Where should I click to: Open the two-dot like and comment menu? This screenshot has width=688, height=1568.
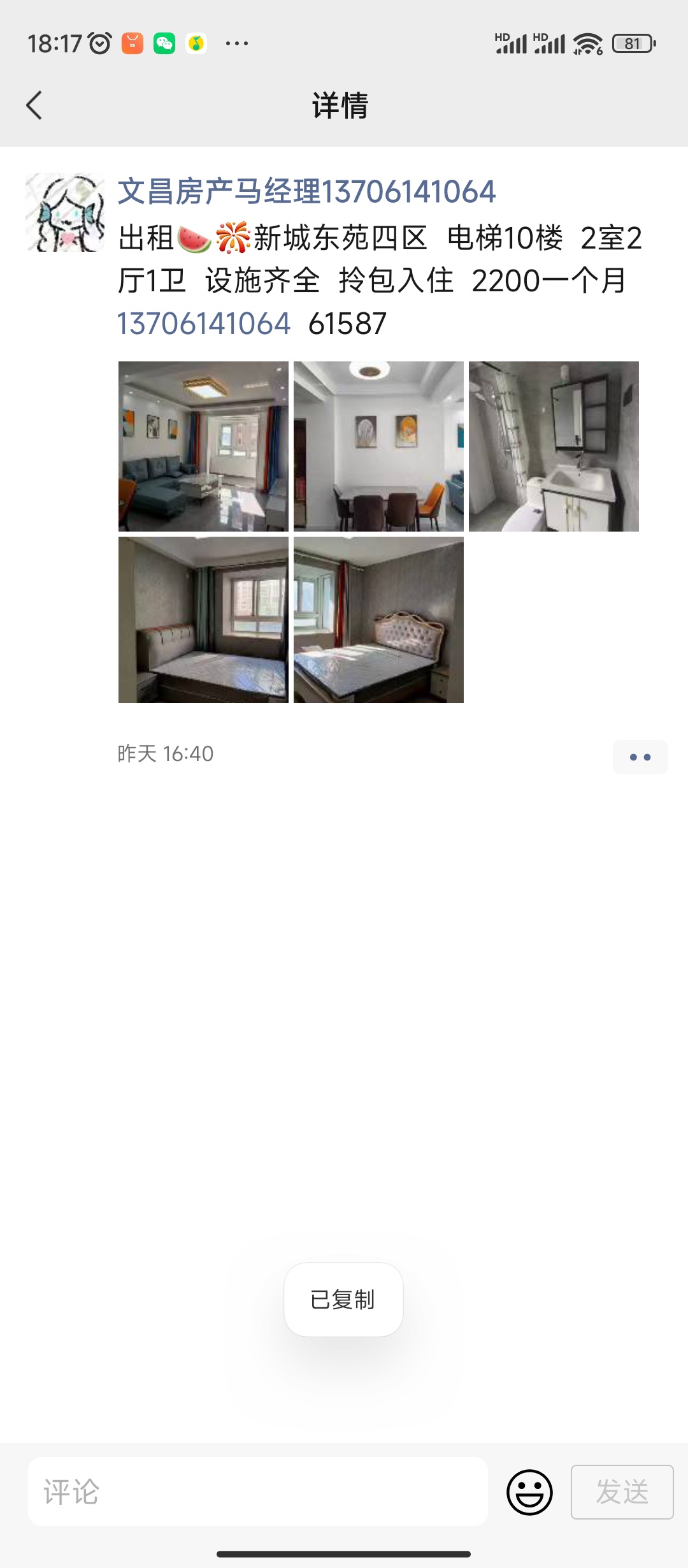640,757
